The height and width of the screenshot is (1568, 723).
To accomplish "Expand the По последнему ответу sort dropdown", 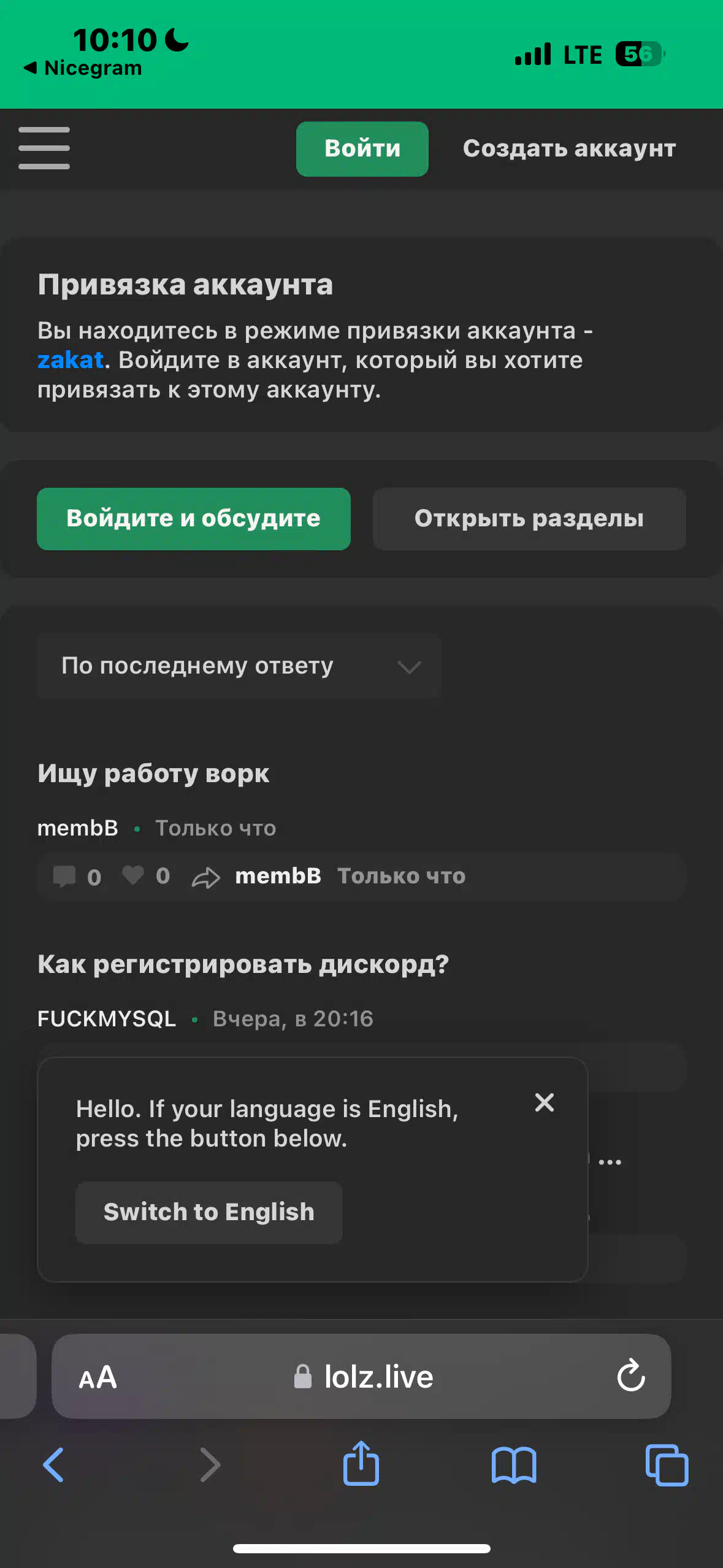I will (239, 666).
